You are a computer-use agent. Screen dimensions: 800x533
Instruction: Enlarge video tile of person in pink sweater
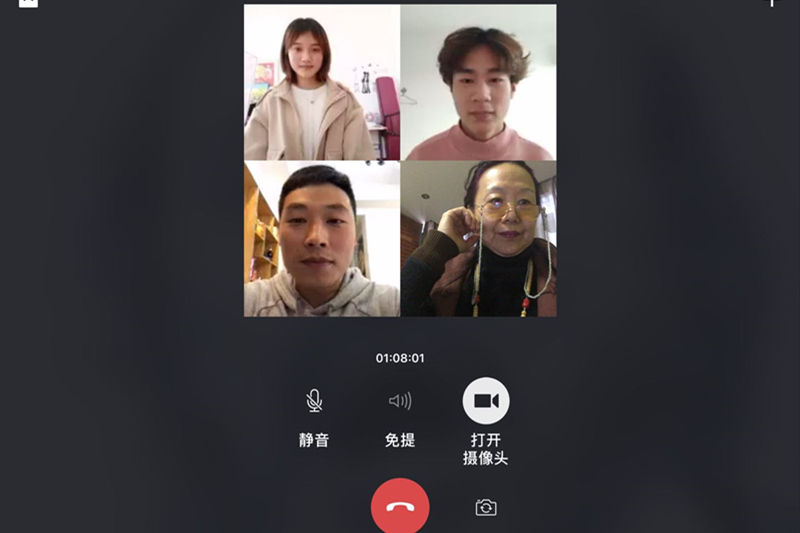(x=478, y=83)
